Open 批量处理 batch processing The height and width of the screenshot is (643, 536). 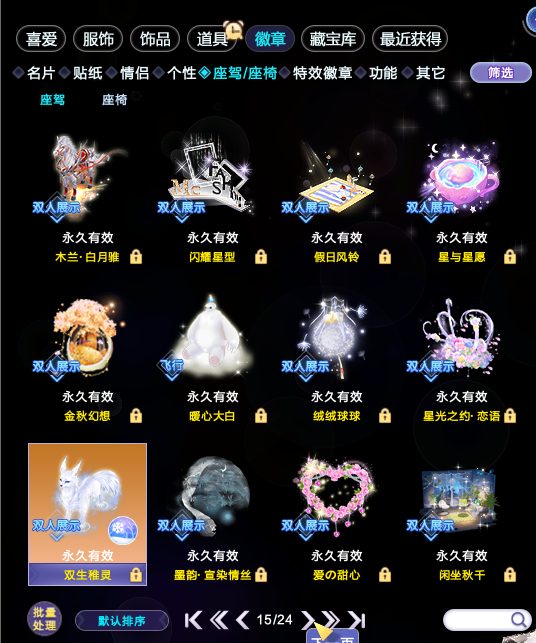44,619
